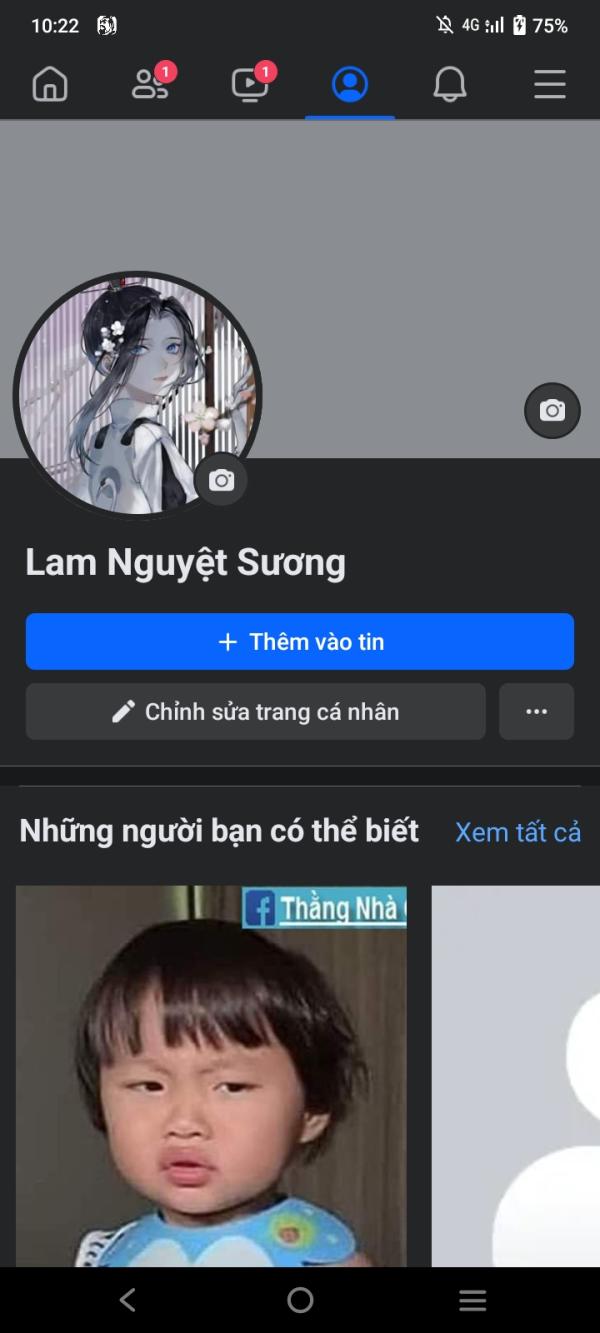This screenshot has height=1333, width=600.
Task: Go back using system back button
Action: pyautogui.click(x=127, y=1300)
